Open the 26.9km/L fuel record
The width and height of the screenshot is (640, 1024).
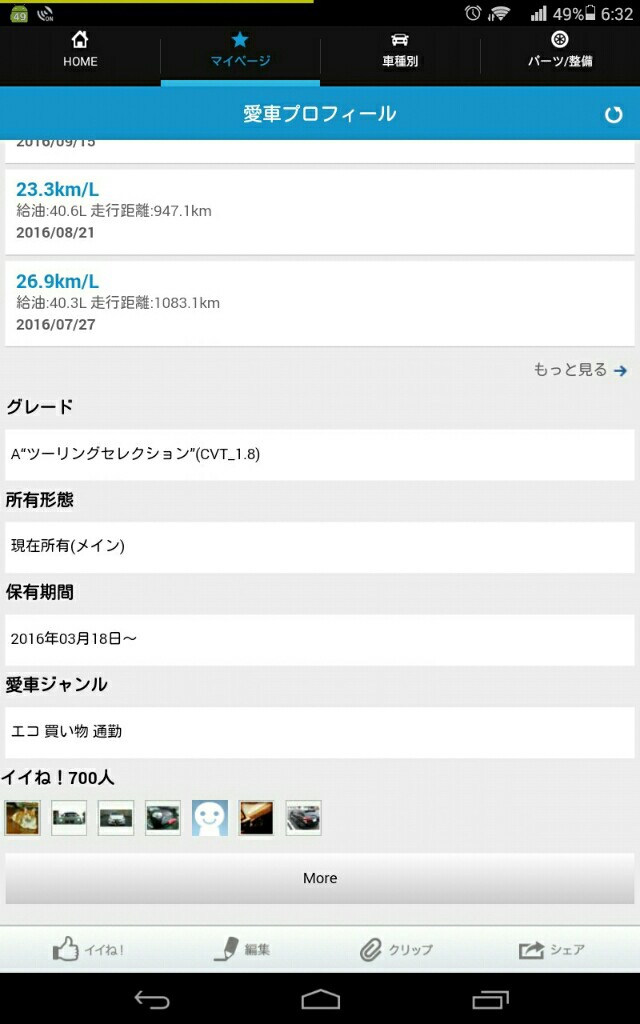[x=318, y=303]
